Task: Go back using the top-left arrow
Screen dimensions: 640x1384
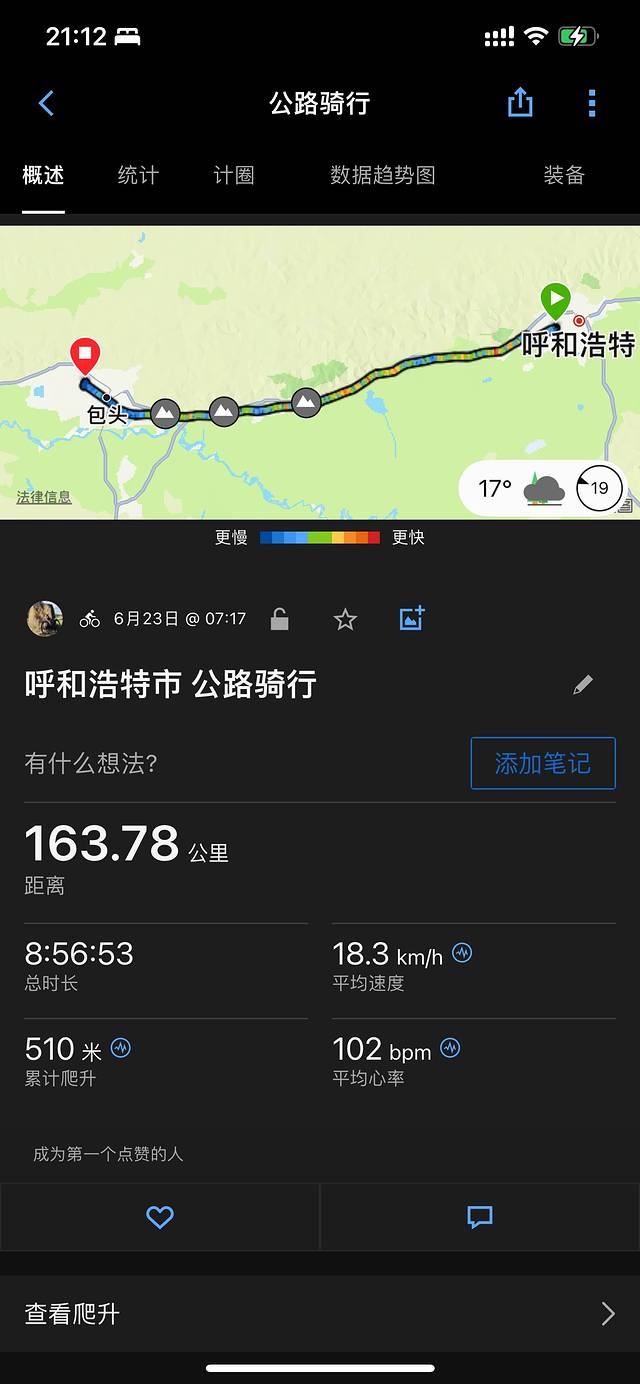Action: point(46,103)
